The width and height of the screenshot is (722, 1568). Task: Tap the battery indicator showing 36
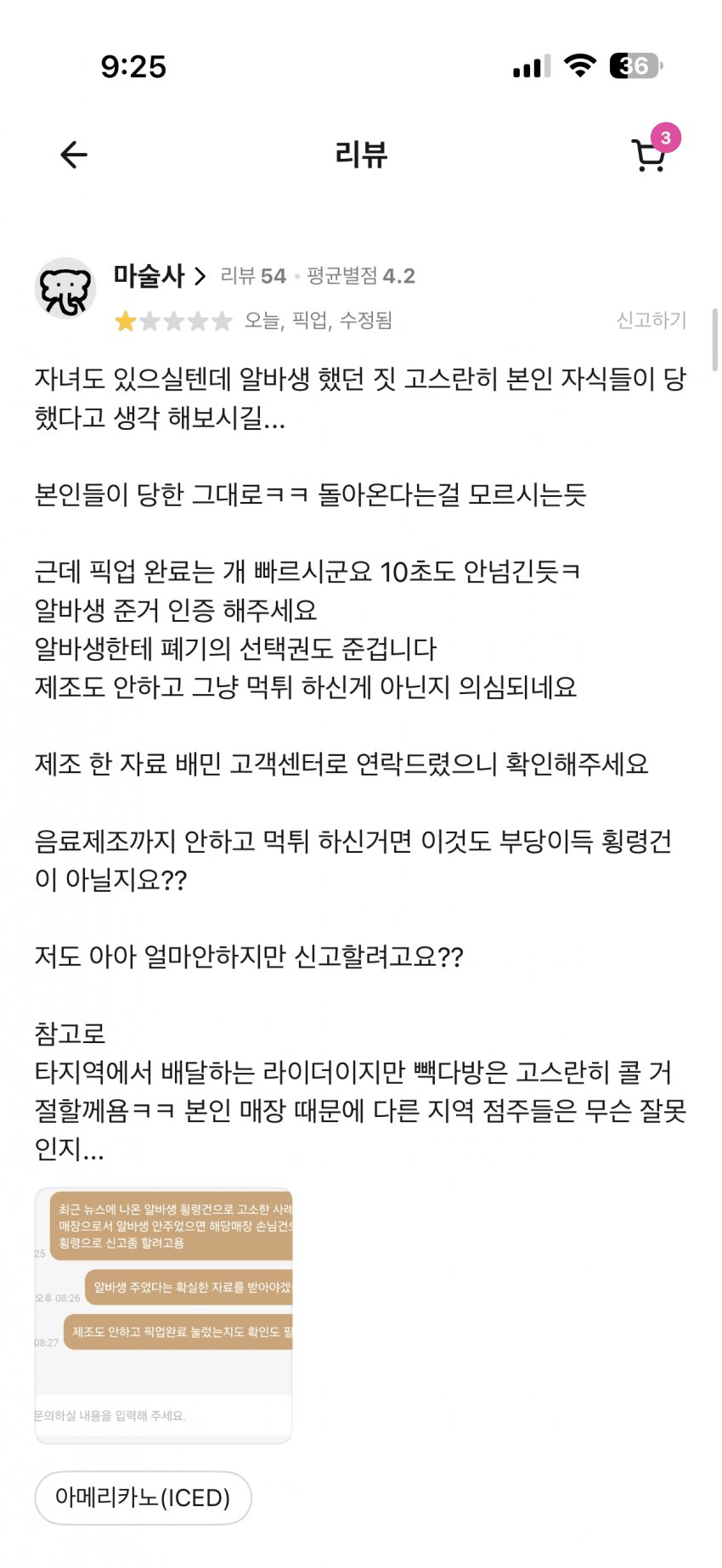tap(632, 64)
